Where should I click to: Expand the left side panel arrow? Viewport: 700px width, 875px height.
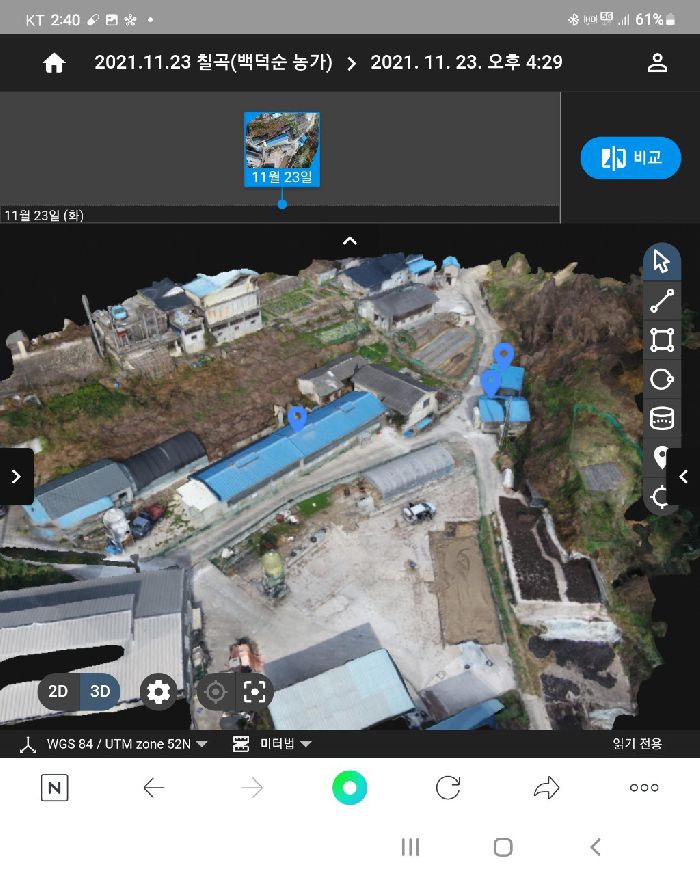tap(16, 476)
